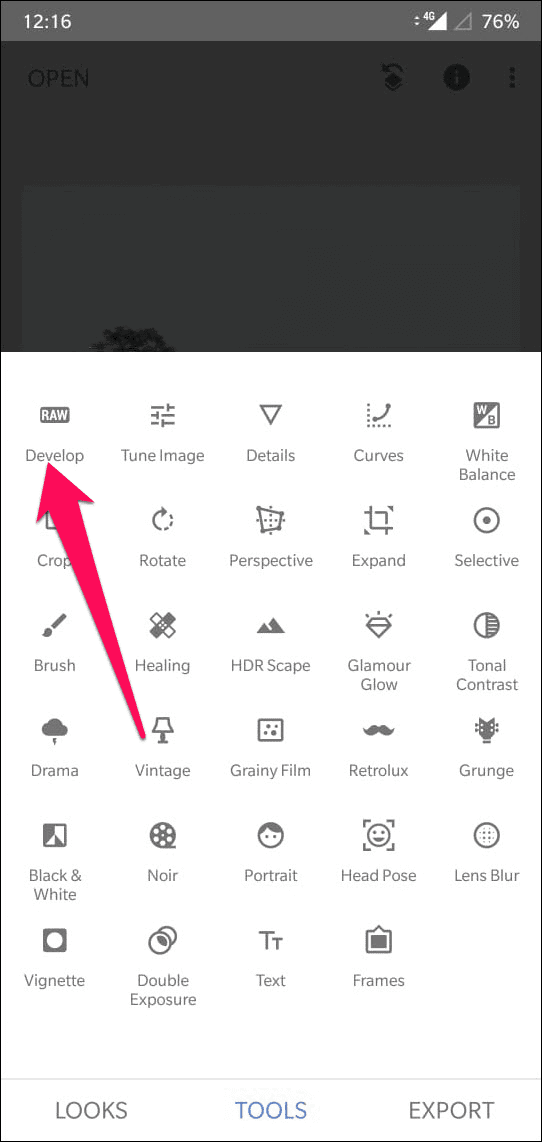Open the Frames tool
The image size is (542, 1142).
coord(379,958)
